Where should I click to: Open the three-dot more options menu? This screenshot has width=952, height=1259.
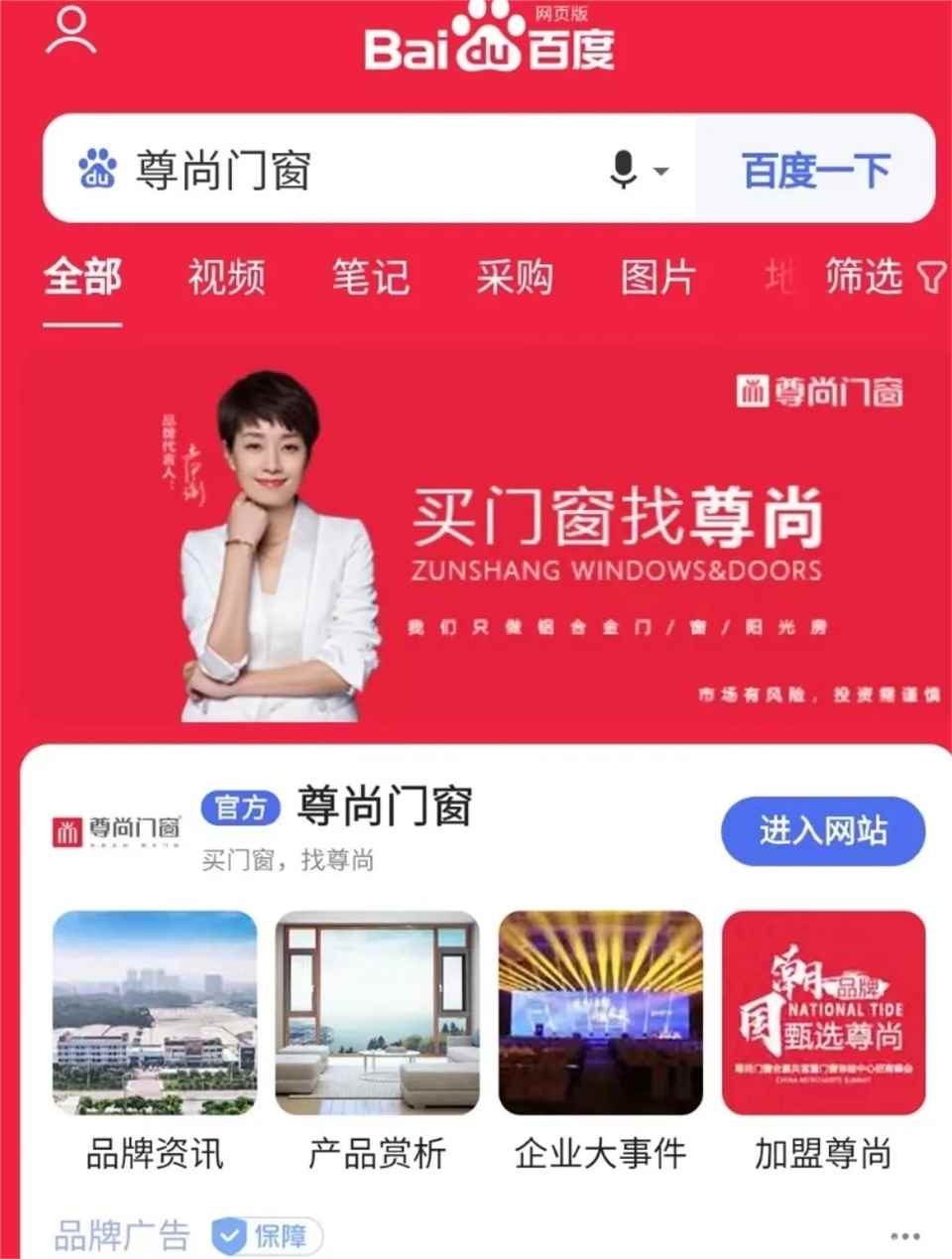pyautogui.click(x=904, y=1235)
